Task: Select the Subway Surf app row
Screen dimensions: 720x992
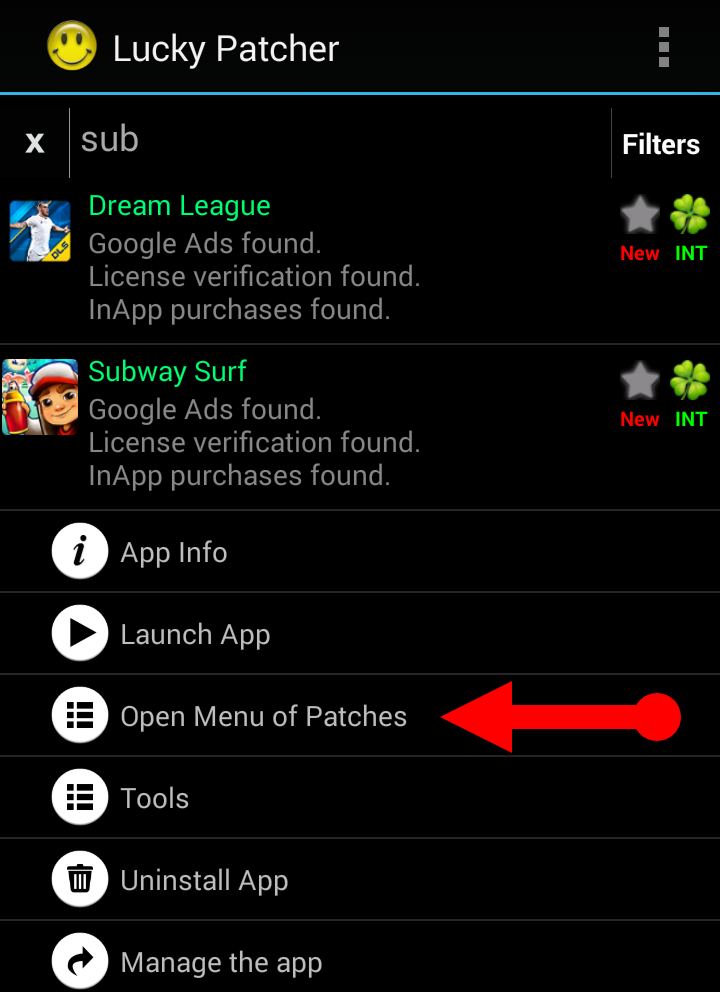Action: click(300, 424)
